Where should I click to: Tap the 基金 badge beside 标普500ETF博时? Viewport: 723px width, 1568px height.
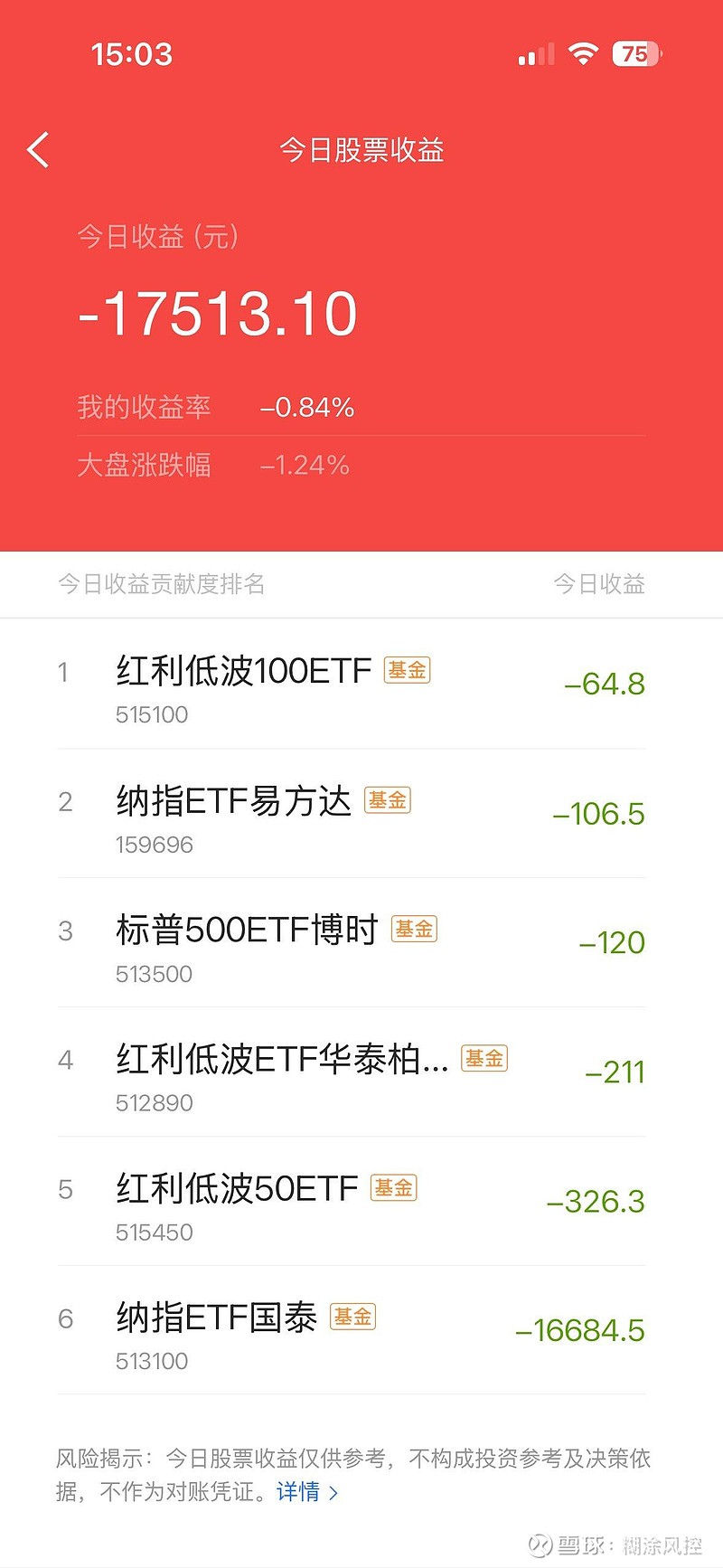tap(413, 930)
